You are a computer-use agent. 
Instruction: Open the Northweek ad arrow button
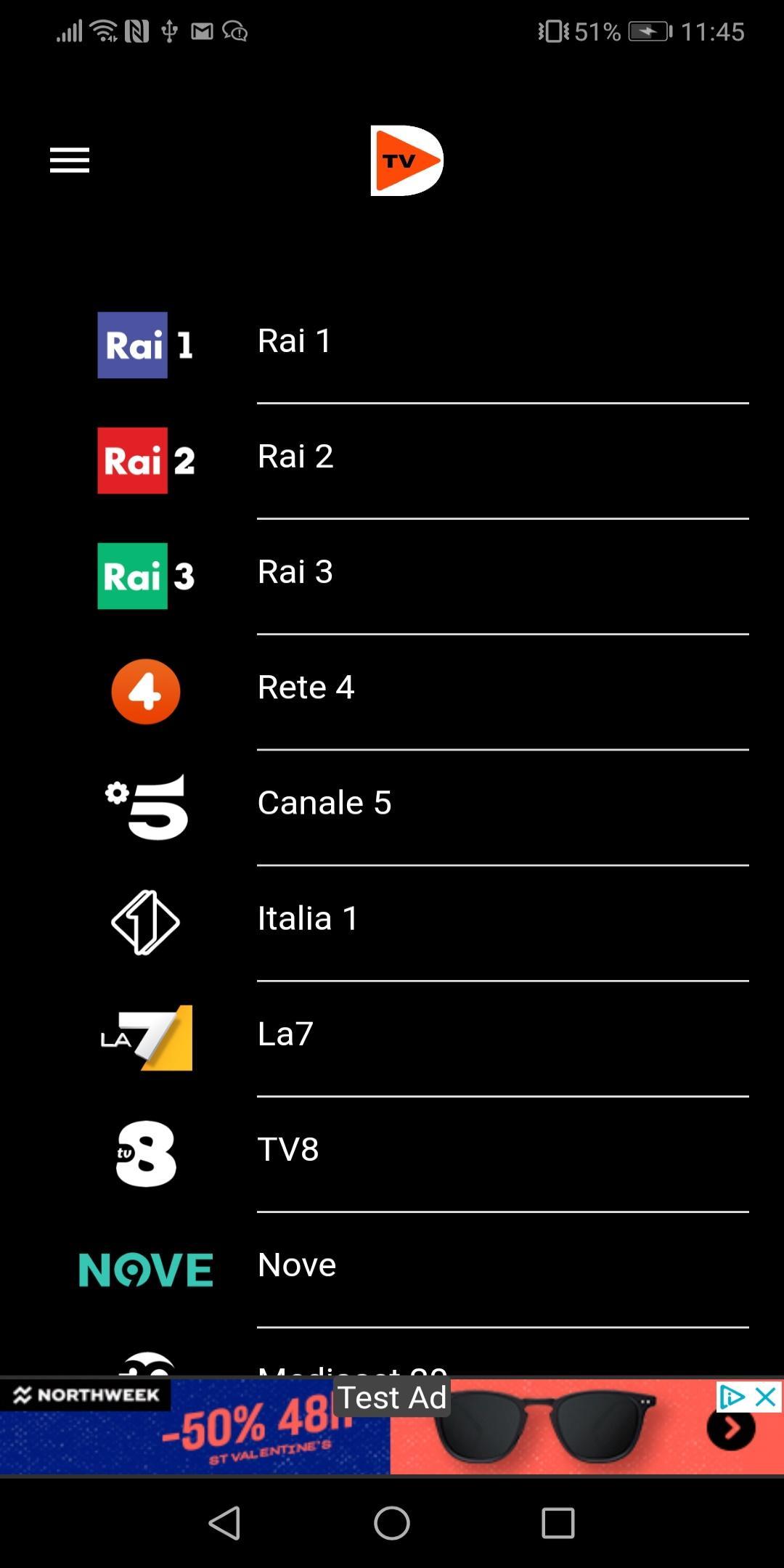pyautogui.click(x=730, y=1429)
